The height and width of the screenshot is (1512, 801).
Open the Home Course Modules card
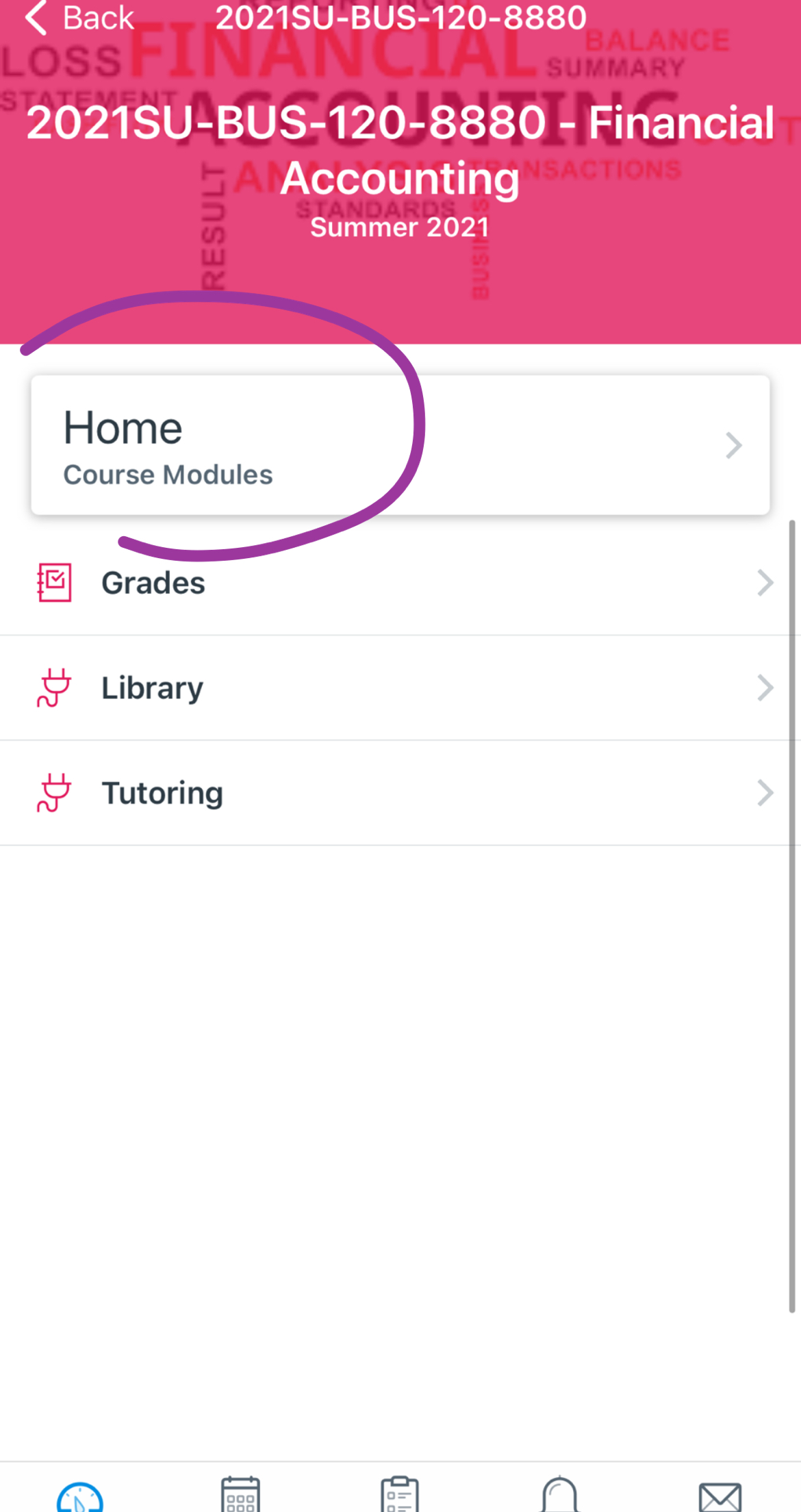[x=400, y=445]
